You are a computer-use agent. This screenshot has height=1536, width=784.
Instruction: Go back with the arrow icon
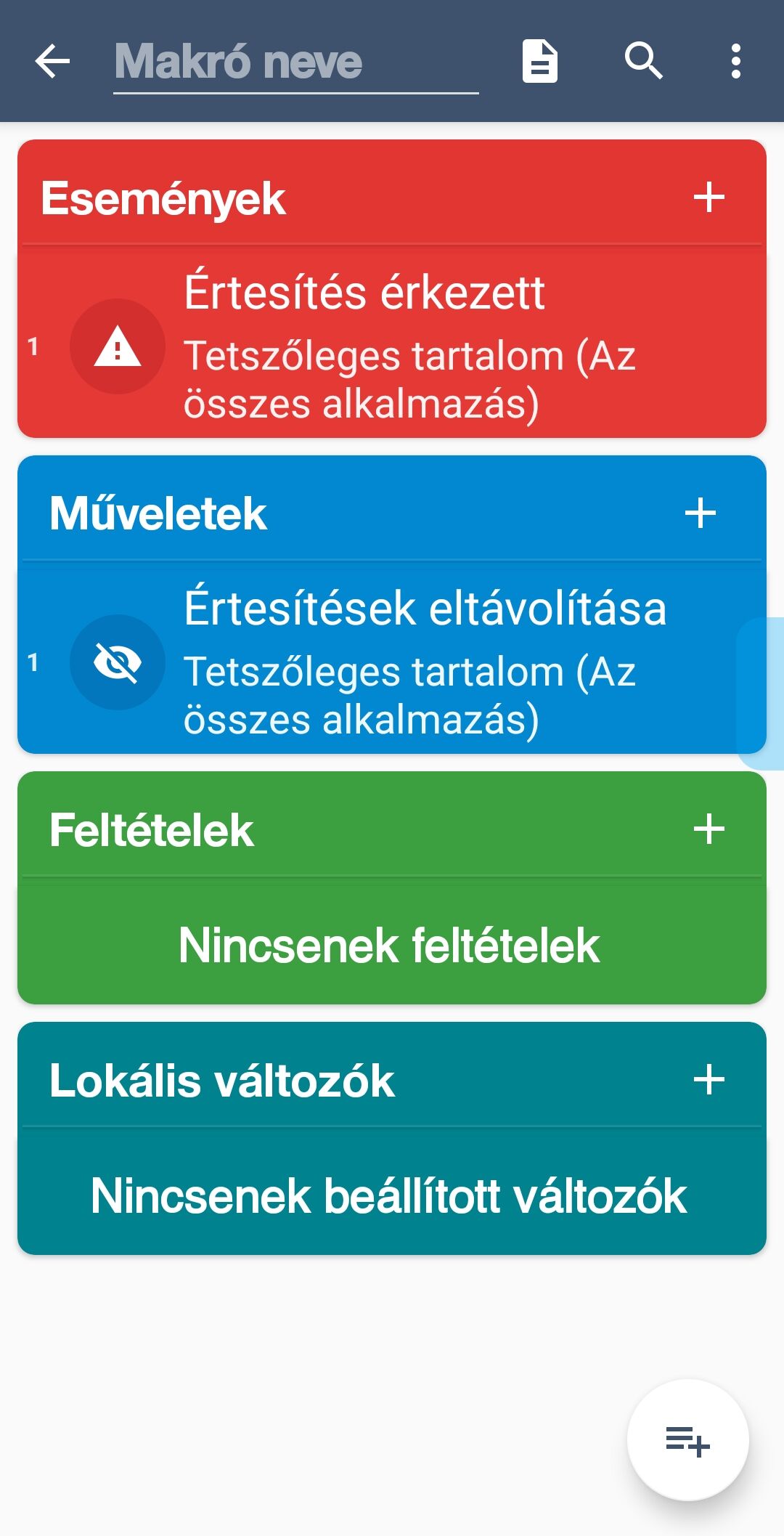(x=52, y=61)
